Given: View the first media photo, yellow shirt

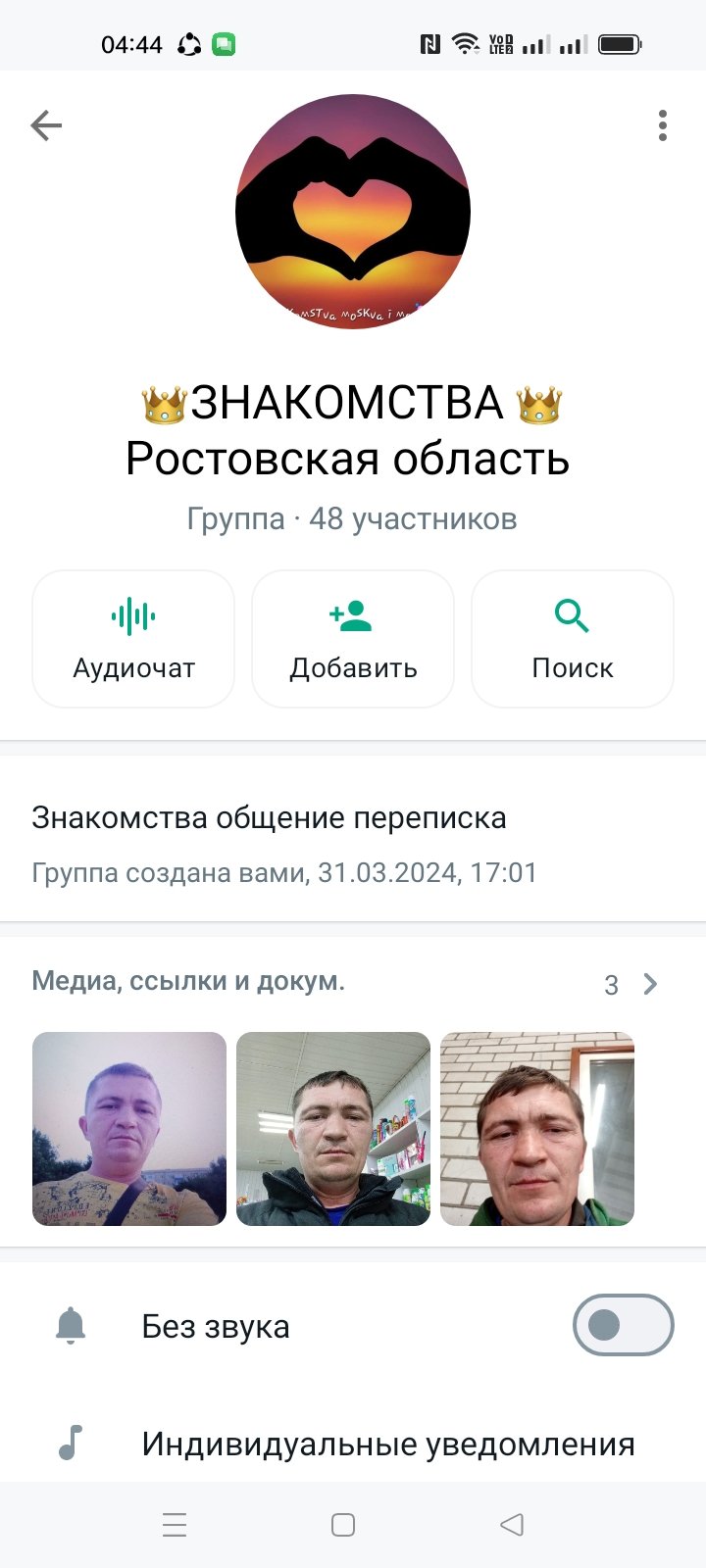Looking at the screenshot, I should (x=129, y=1129).
